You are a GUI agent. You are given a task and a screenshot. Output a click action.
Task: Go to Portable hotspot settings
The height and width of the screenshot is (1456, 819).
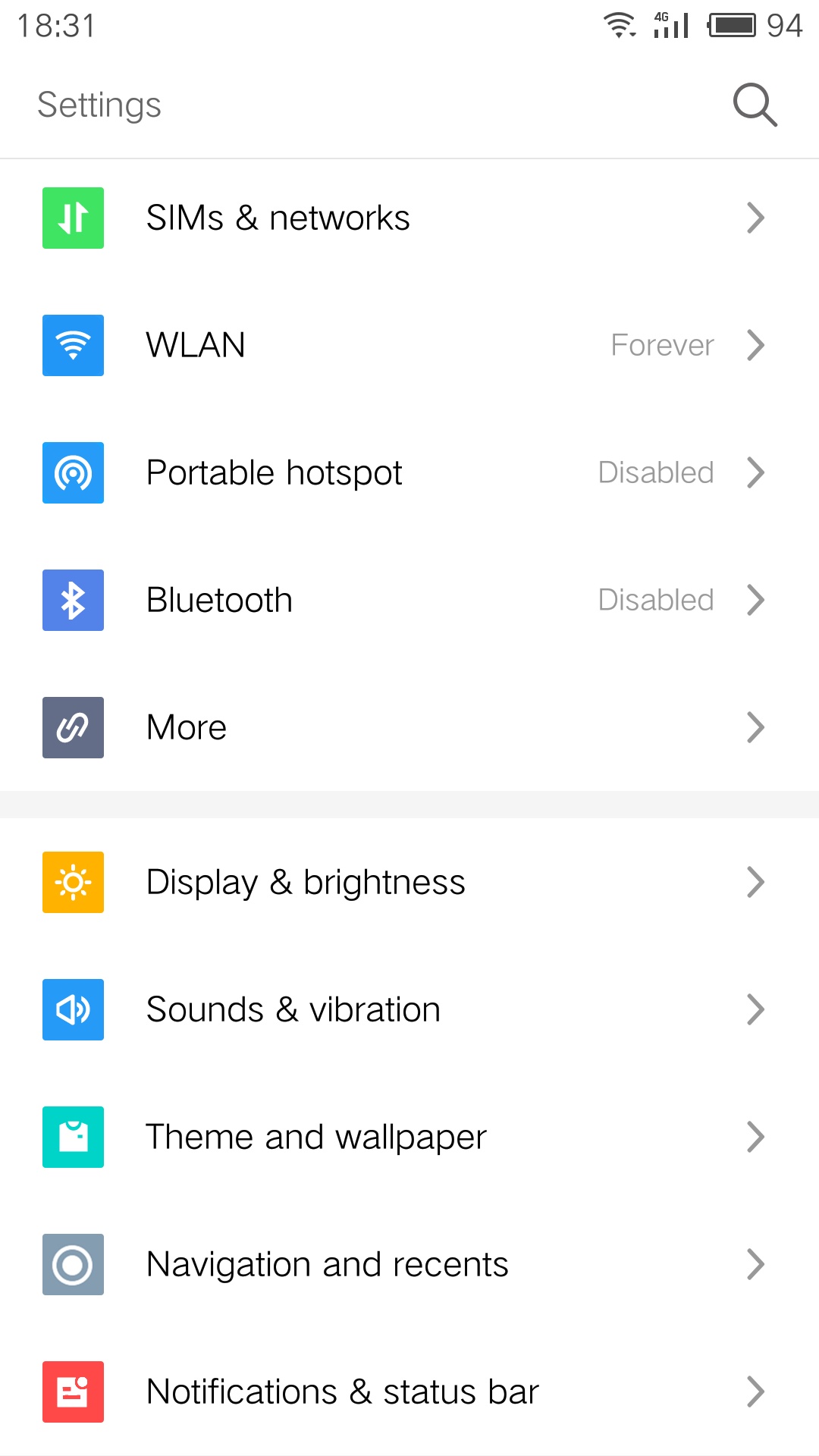(x=409, y=473)
